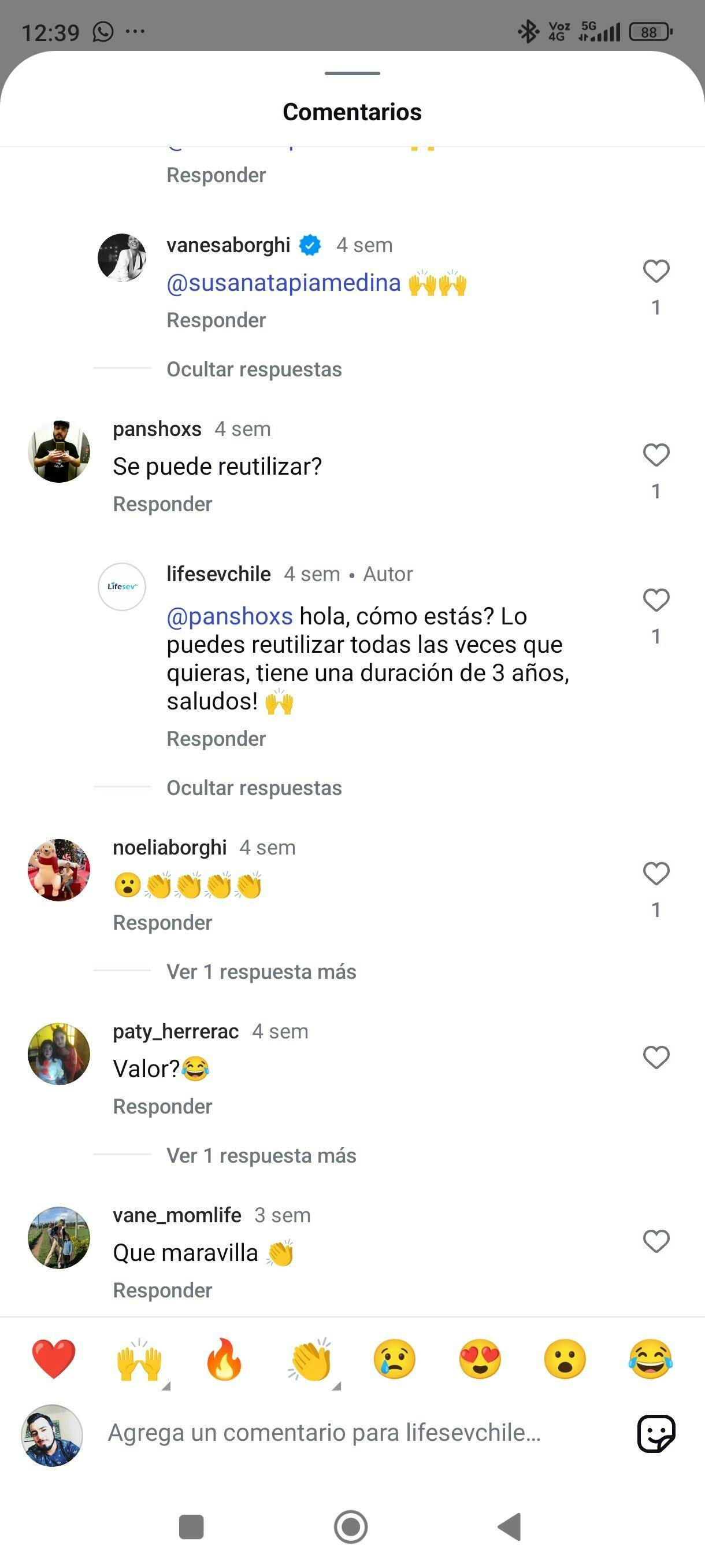
Task: Open the @panshoxs mention in lifesevchile's reply
Action: click(229, 616)
